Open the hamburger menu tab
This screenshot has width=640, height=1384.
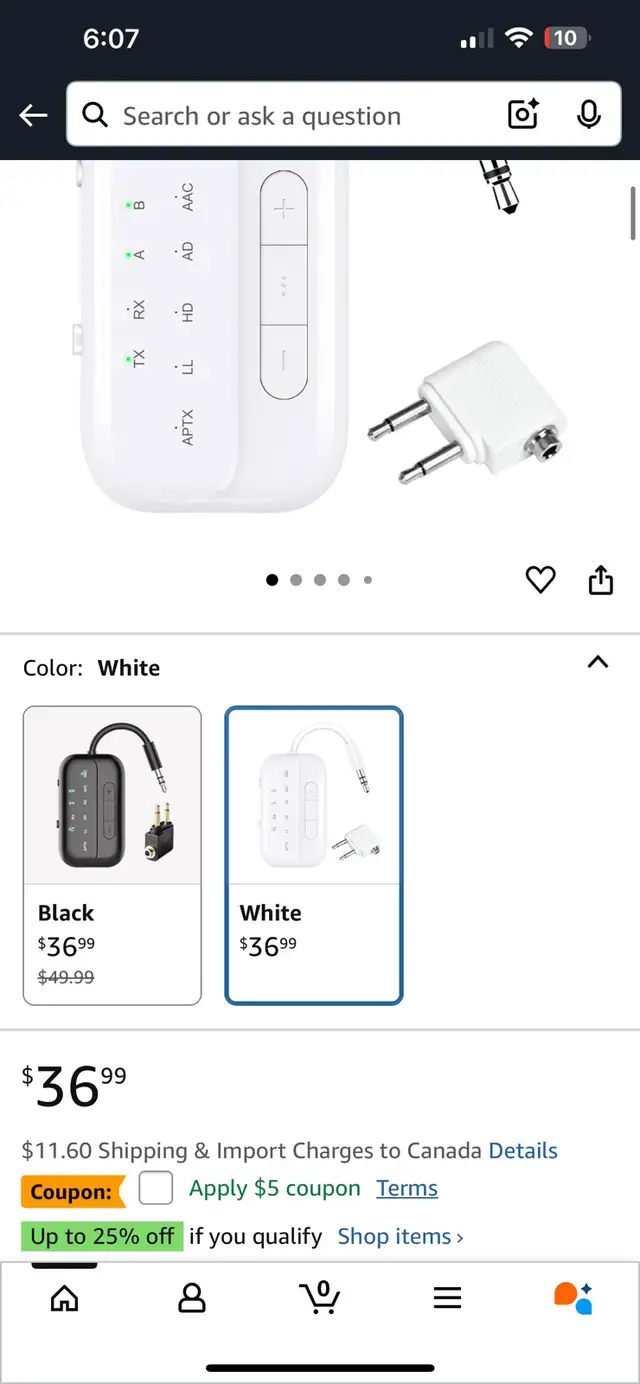tap(447, 1298)
